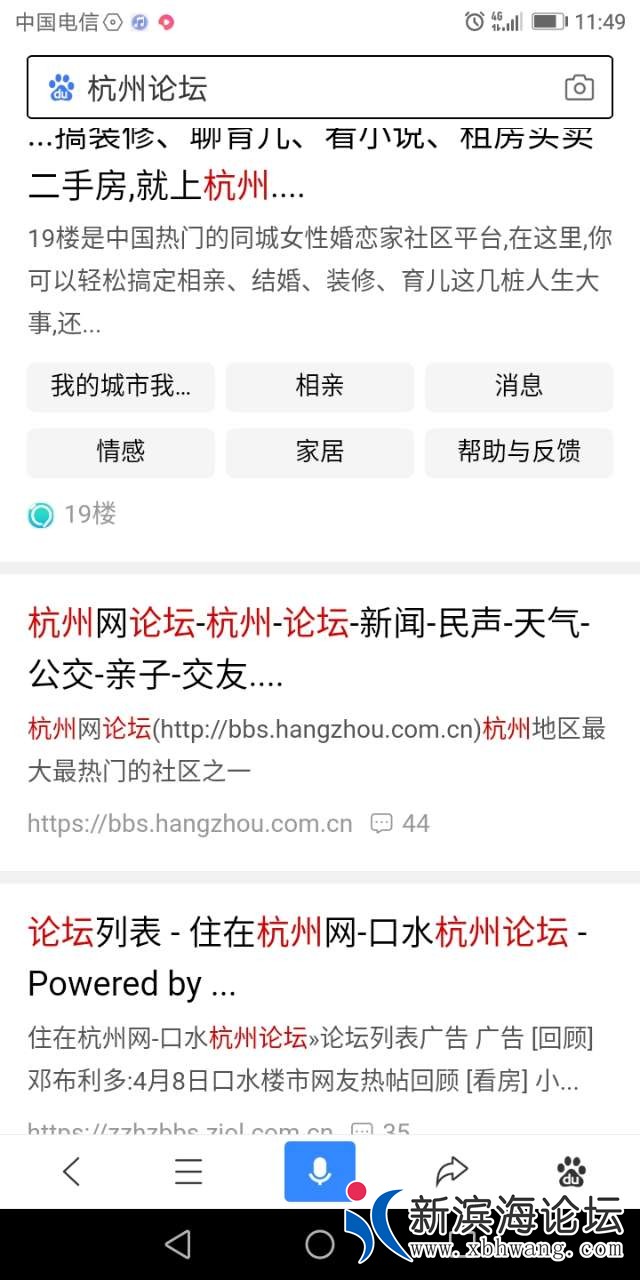Go back using the browser back arrow
Image resolution: width=640 pixels, height=1280 pixels.
[x=71, y=1171]
